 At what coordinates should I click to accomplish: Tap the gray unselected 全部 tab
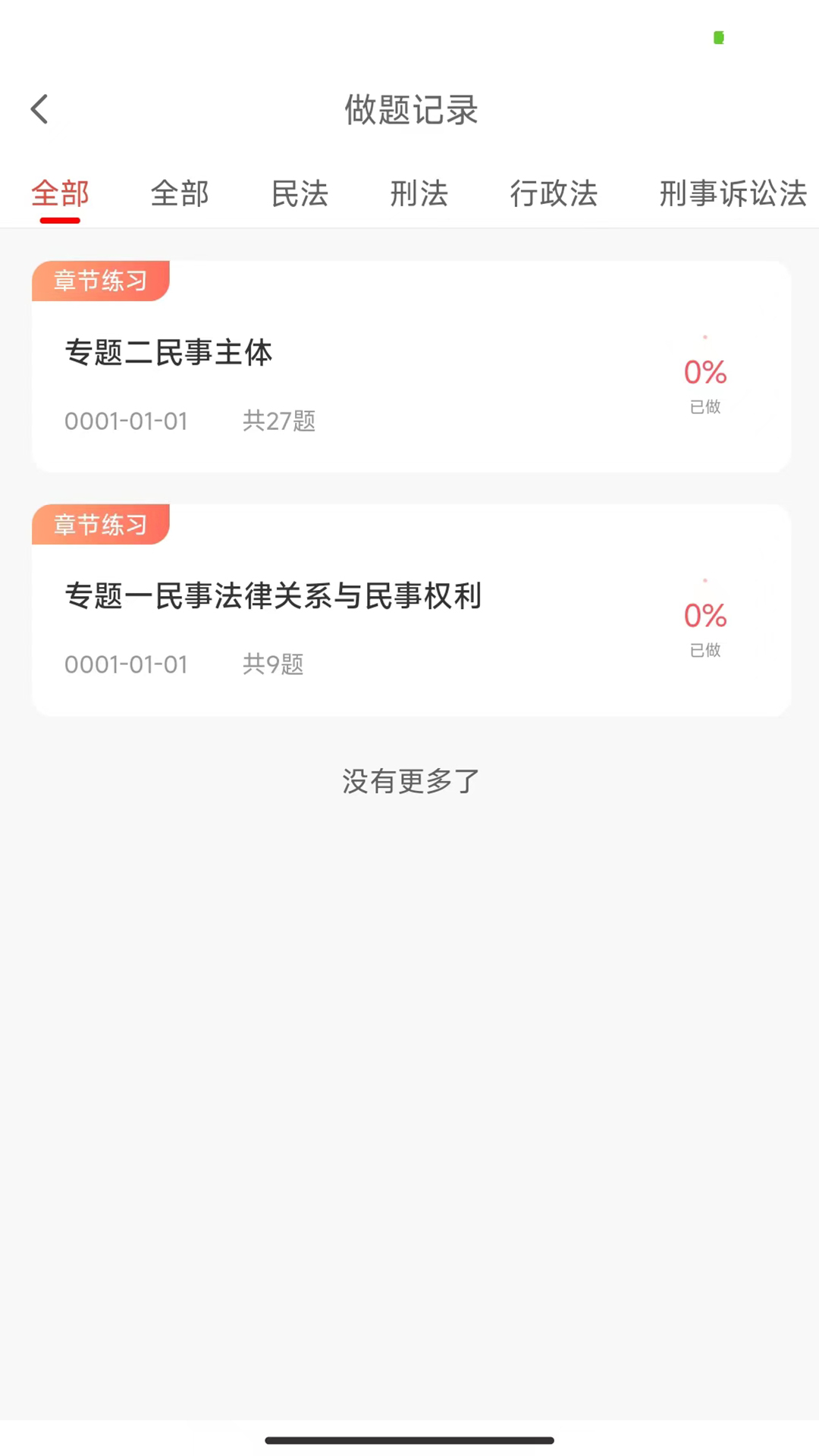pyautogui.click(x=180, y=193)
